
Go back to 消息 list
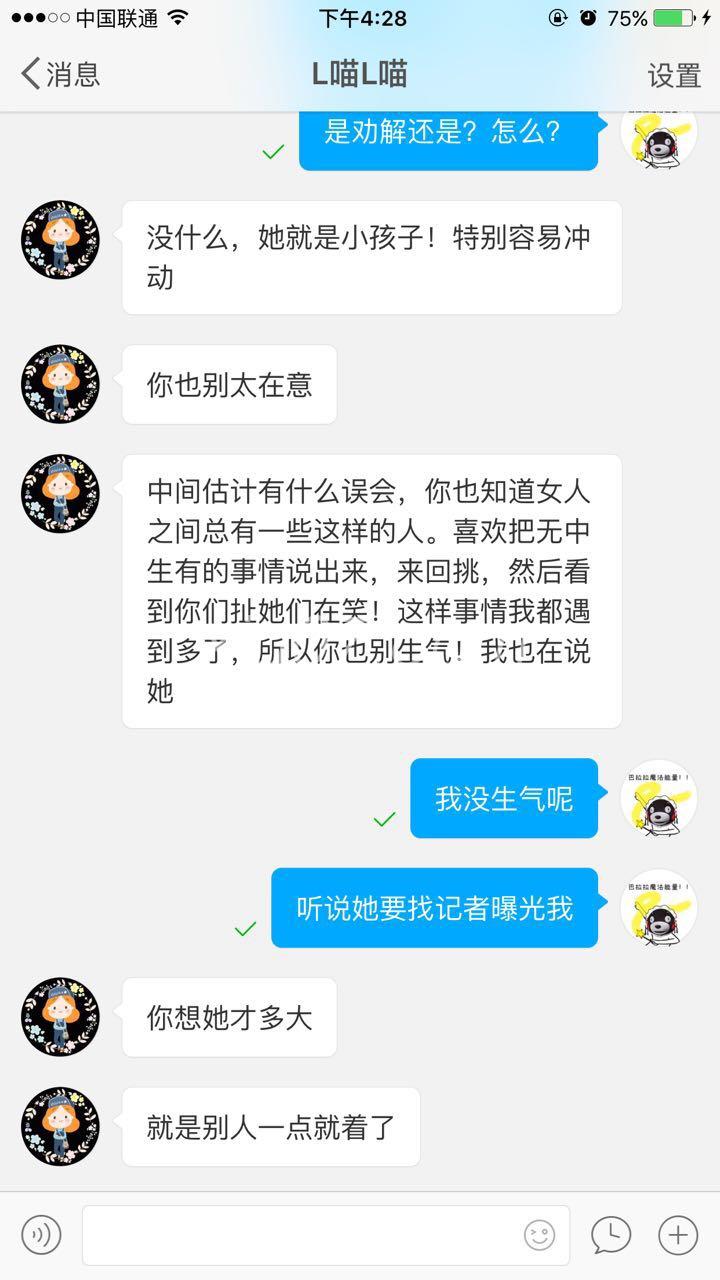click(x=60, y=74)
